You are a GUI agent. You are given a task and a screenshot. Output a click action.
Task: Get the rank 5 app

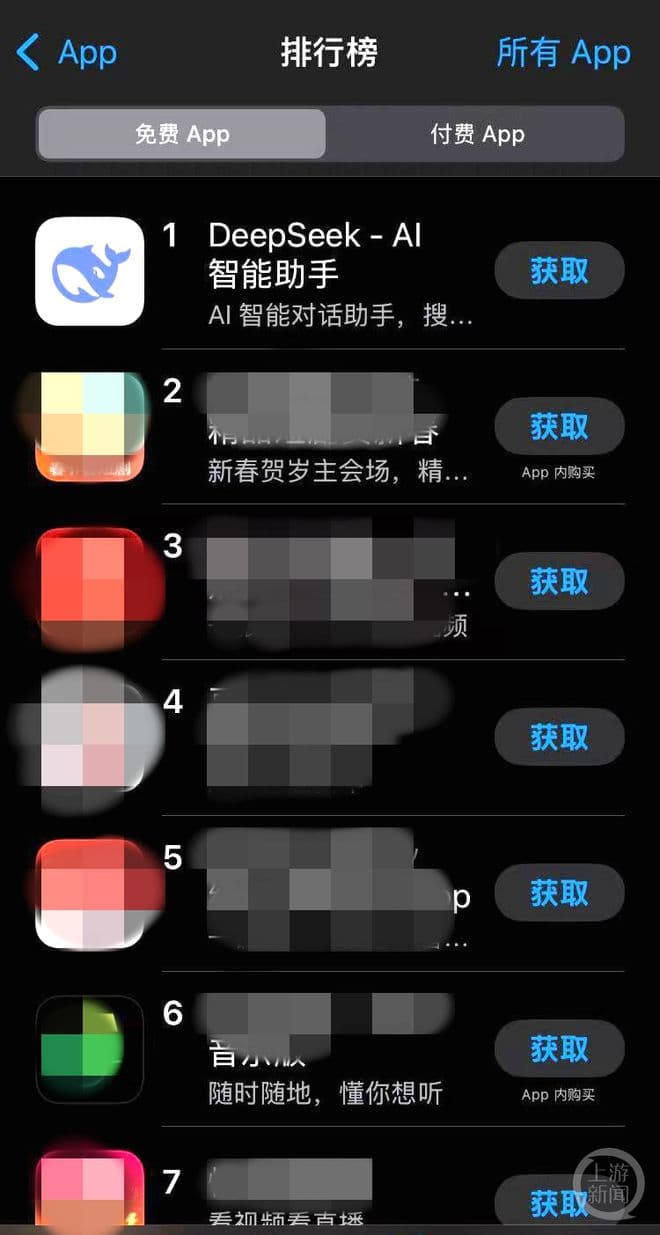tap(559, 893)
